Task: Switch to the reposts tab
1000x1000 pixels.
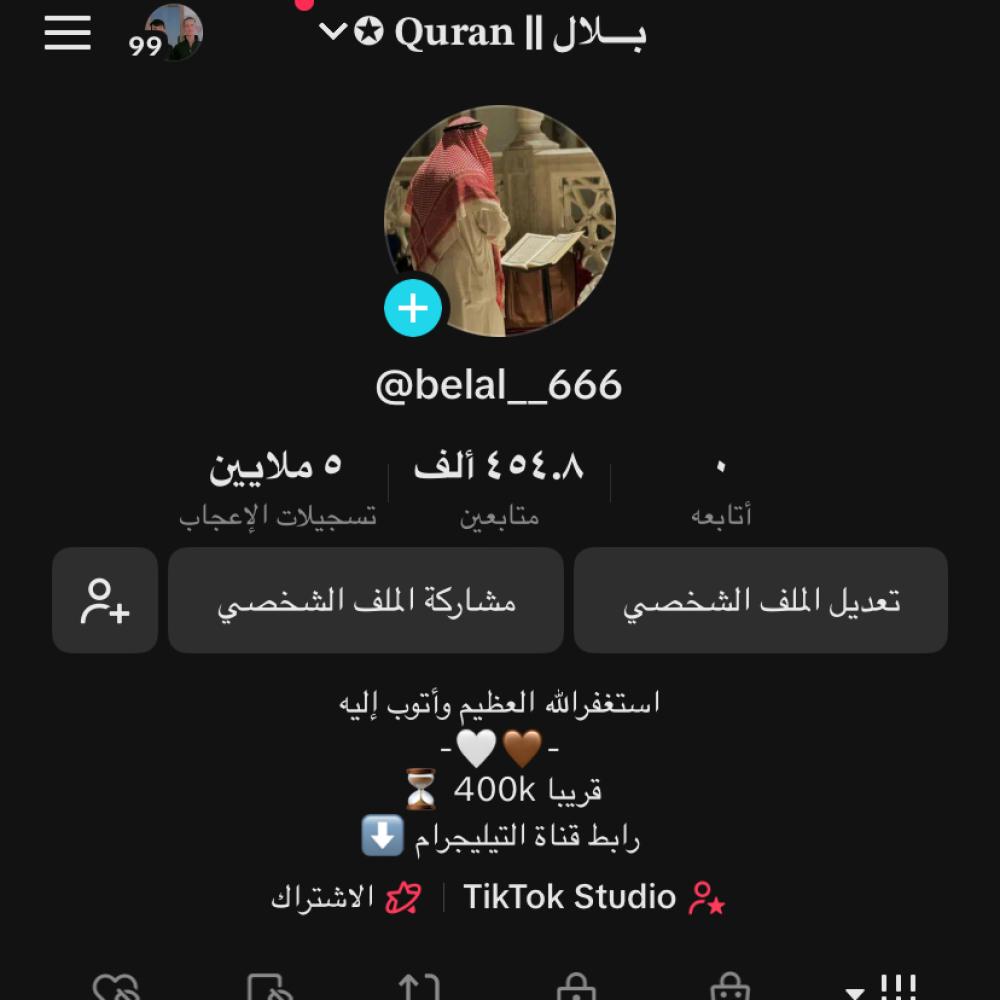Action: [418, 989]
